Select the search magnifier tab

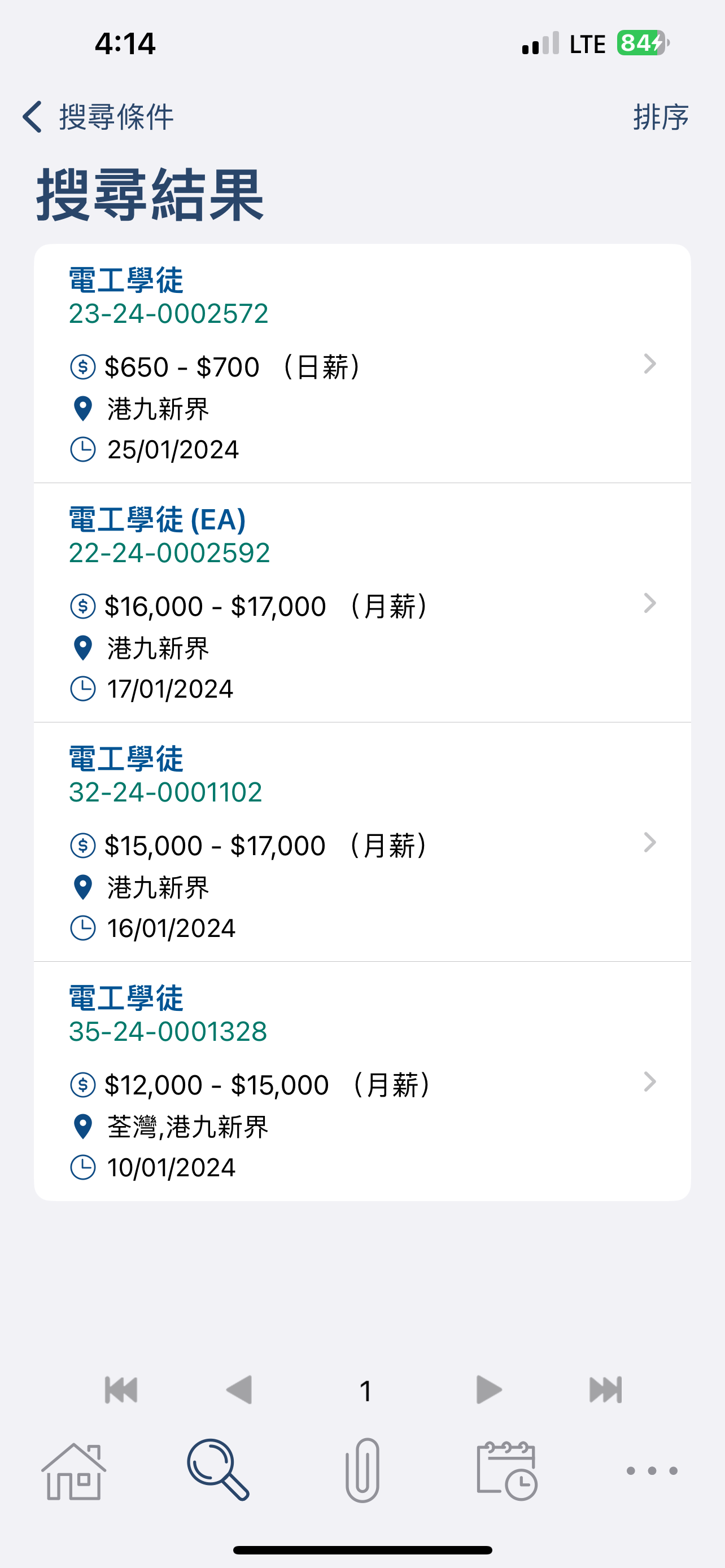point(218,1469)
